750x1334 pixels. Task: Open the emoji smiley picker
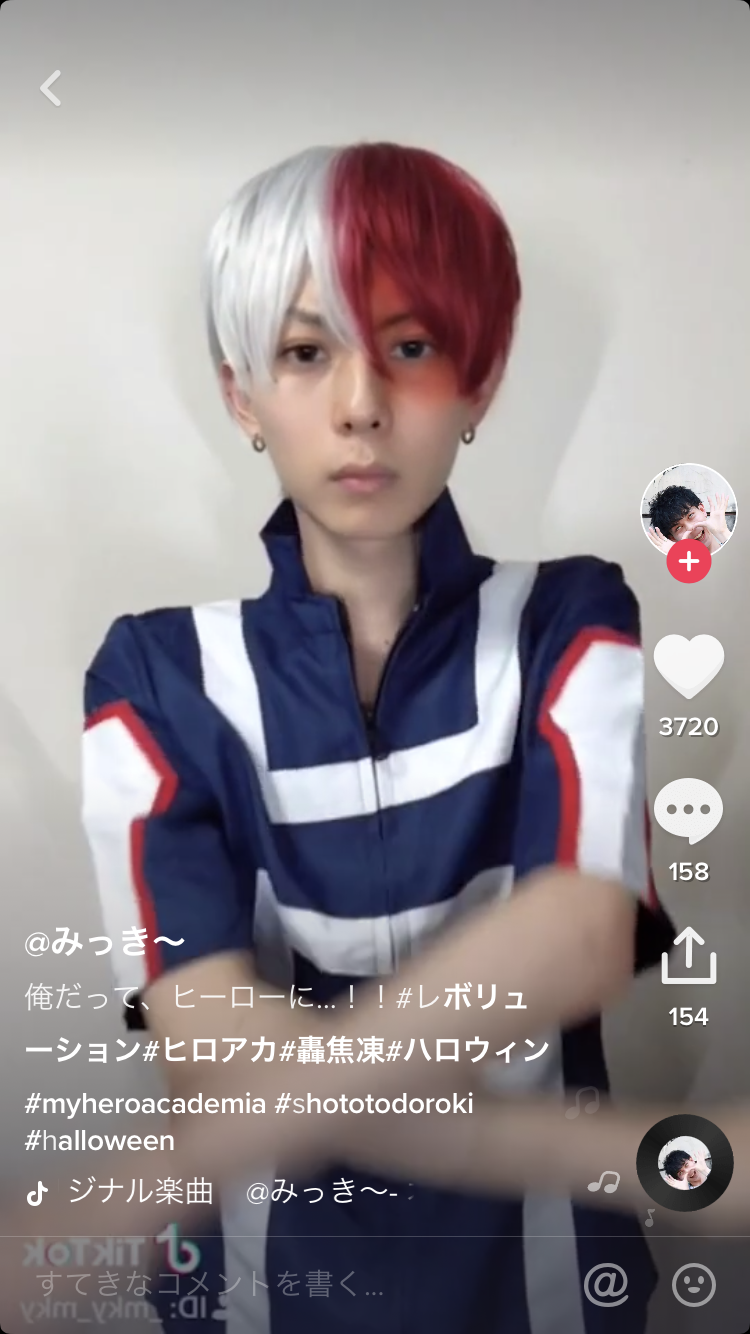693,1284
